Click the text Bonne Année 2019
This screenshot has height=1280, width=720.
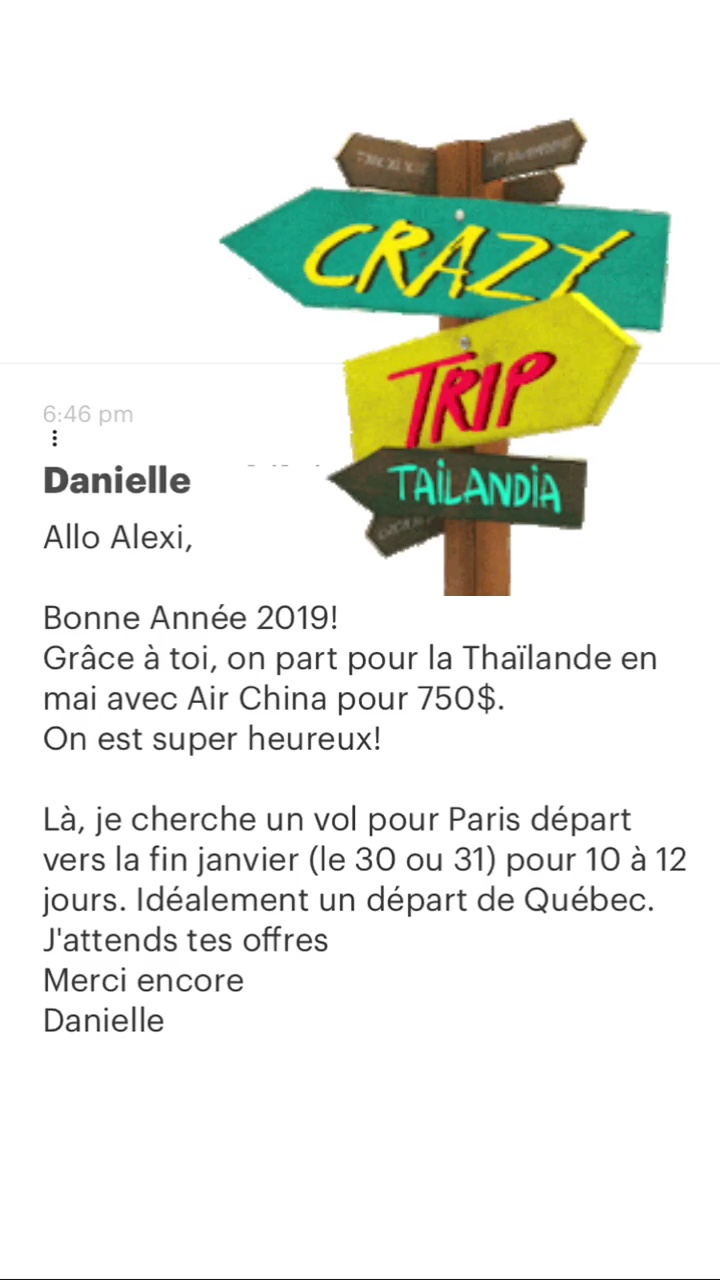click(x=190, y=617)
